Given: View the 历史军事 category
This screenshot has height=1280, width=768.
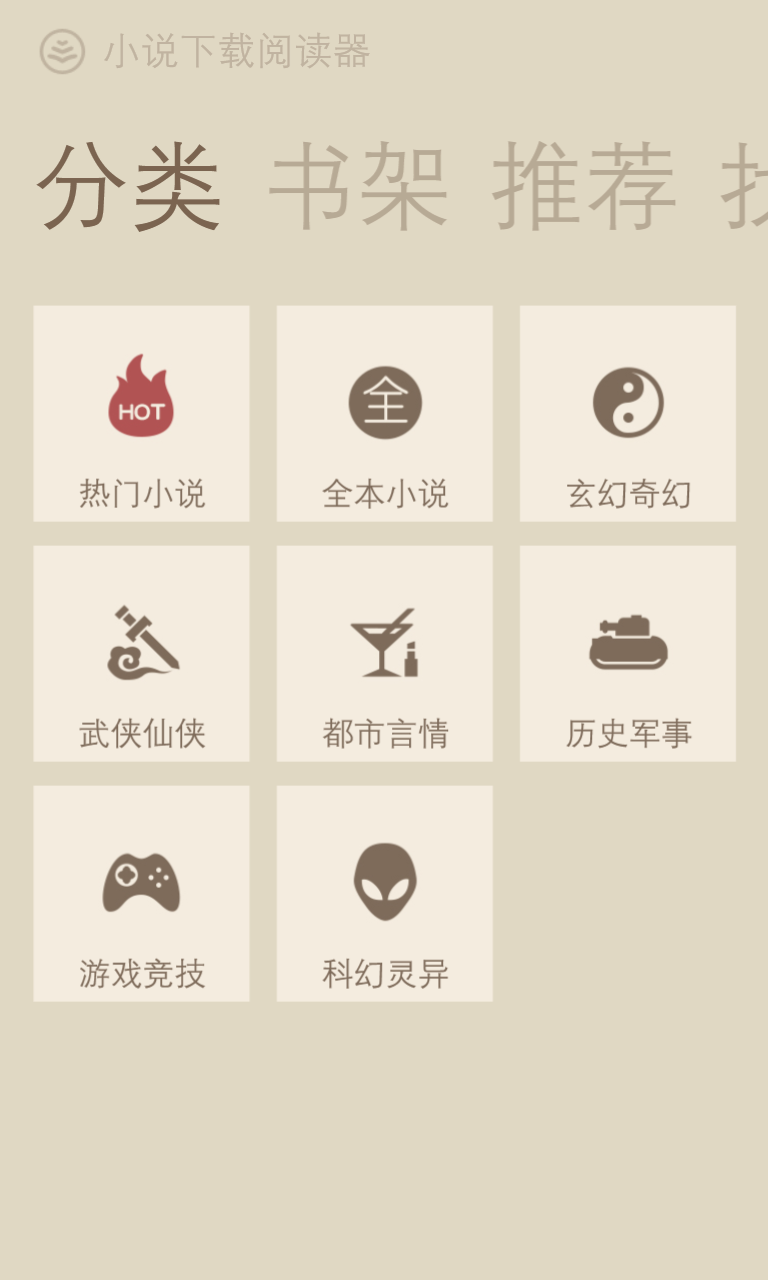Looking at the screenshot, I should (628, 653).
